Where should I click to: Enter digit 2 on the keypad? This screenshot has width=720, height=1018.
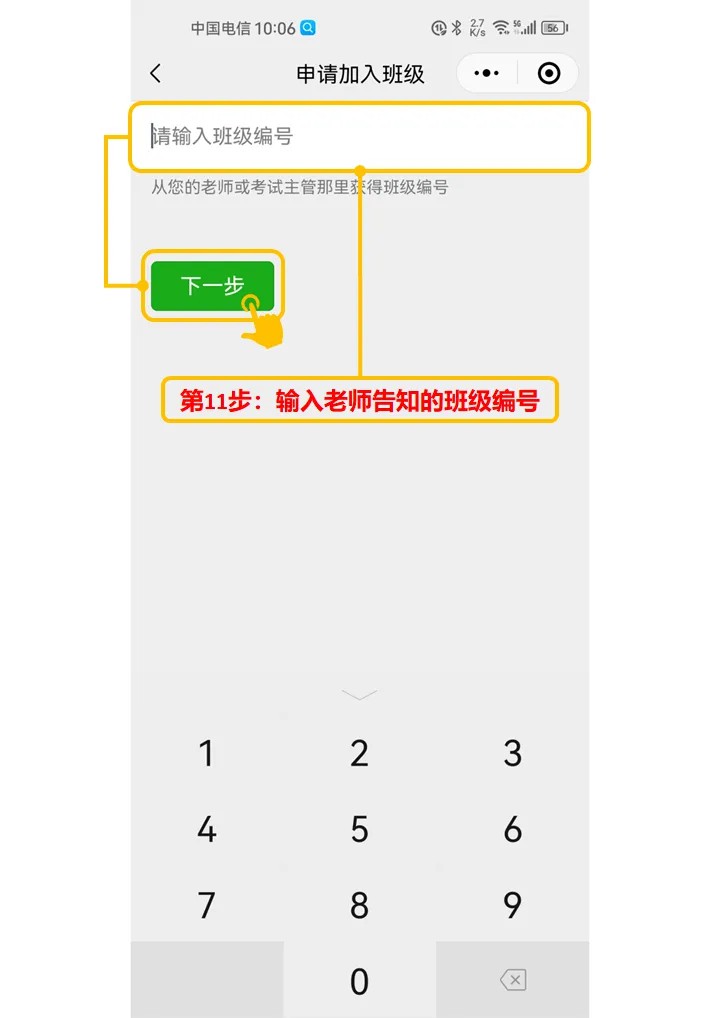coord(360,753)
